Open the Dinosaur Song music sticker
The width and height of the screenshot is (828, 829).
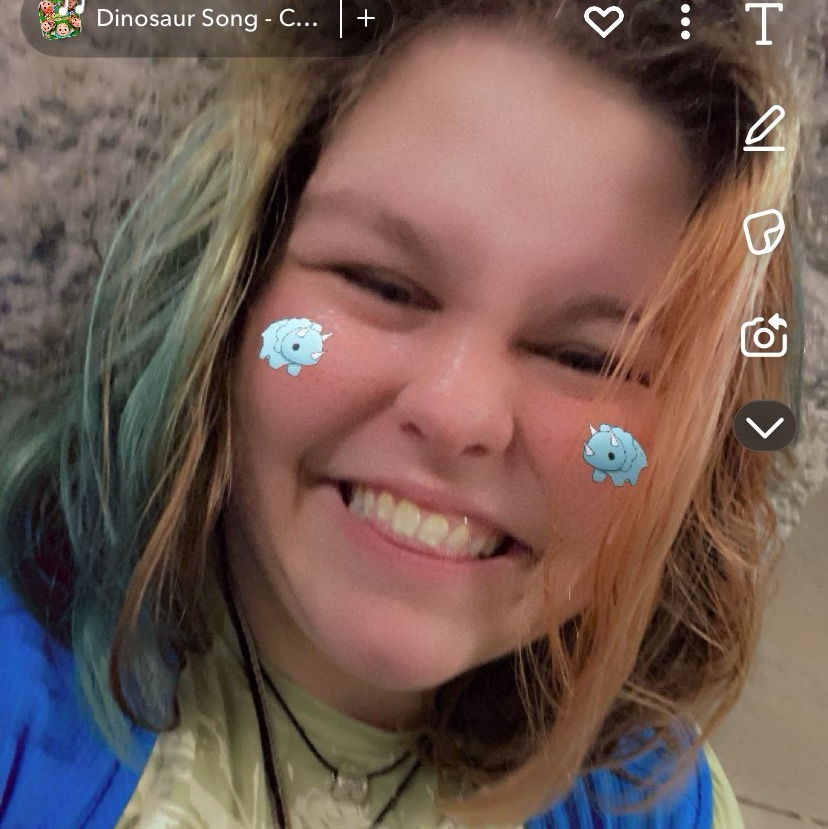coord(190,18)
